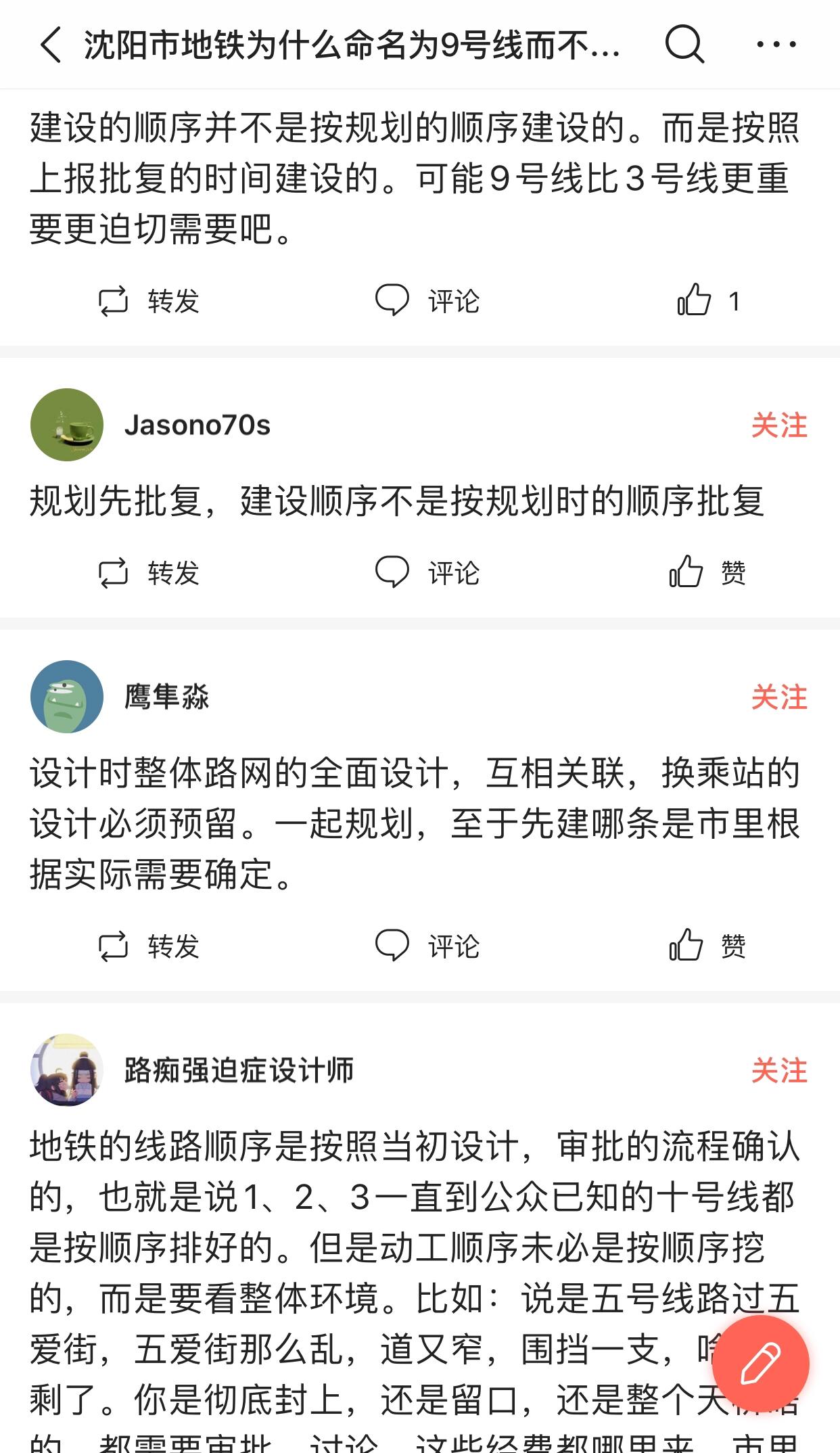The width and height of the screenshot is (840, 1453).
Task: Write a new answer with the pencil button
Action: pyautogui.click(x=760, y=1364)
